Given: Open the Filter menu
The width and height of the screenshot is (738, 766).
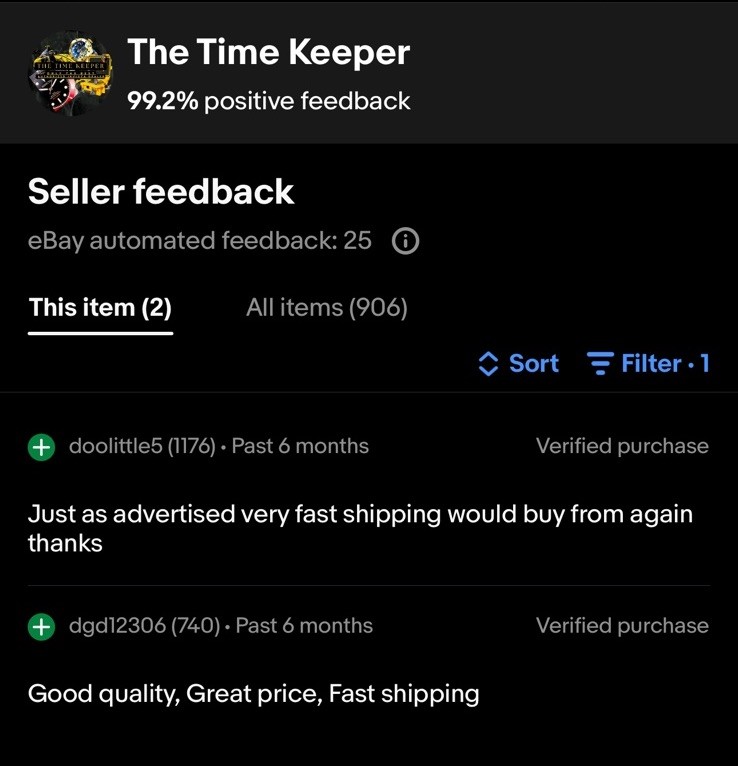Looking at the screenshot, I should click(648, 364).
